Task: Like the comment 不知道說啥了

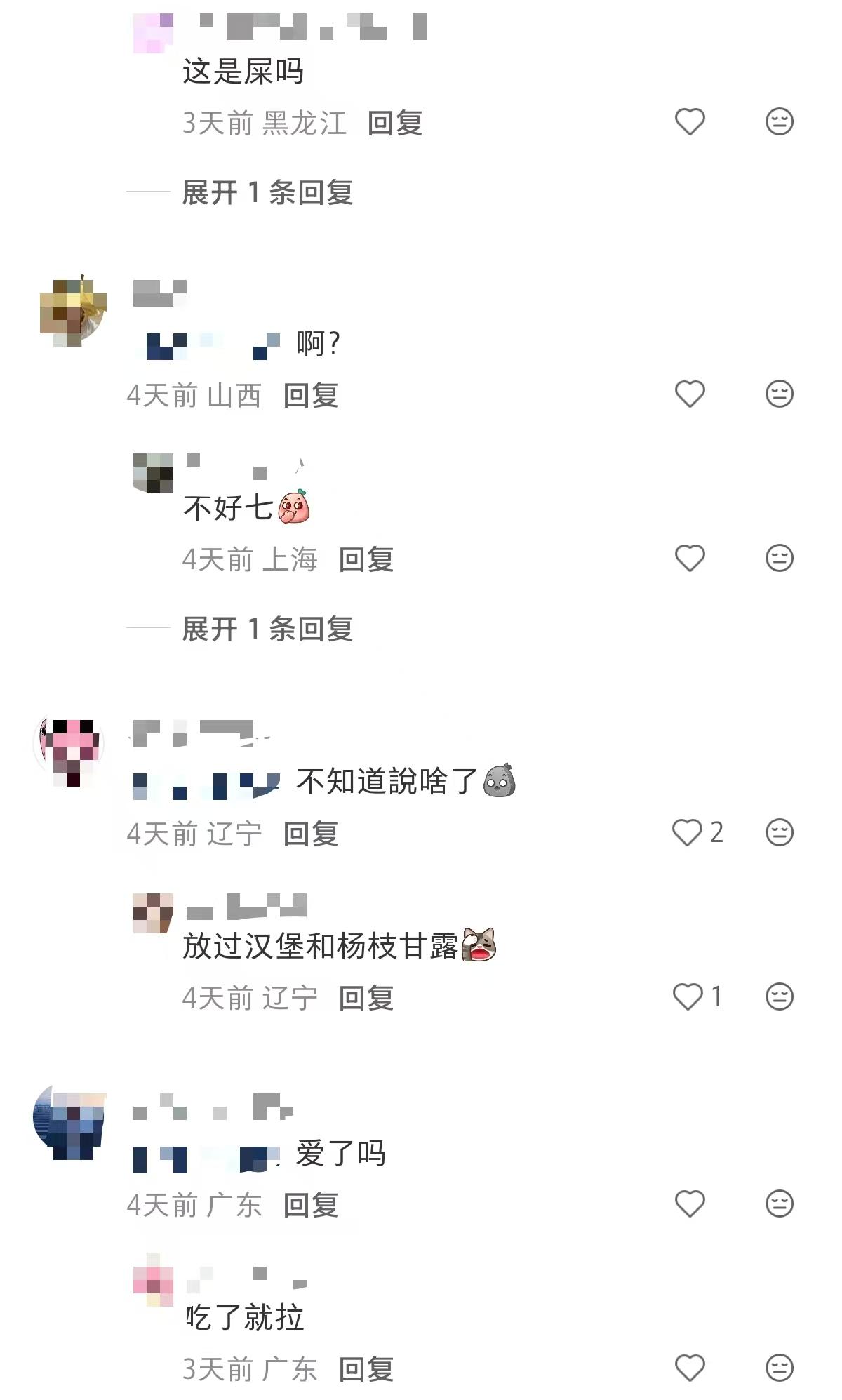Action: [x=688, y=833]
